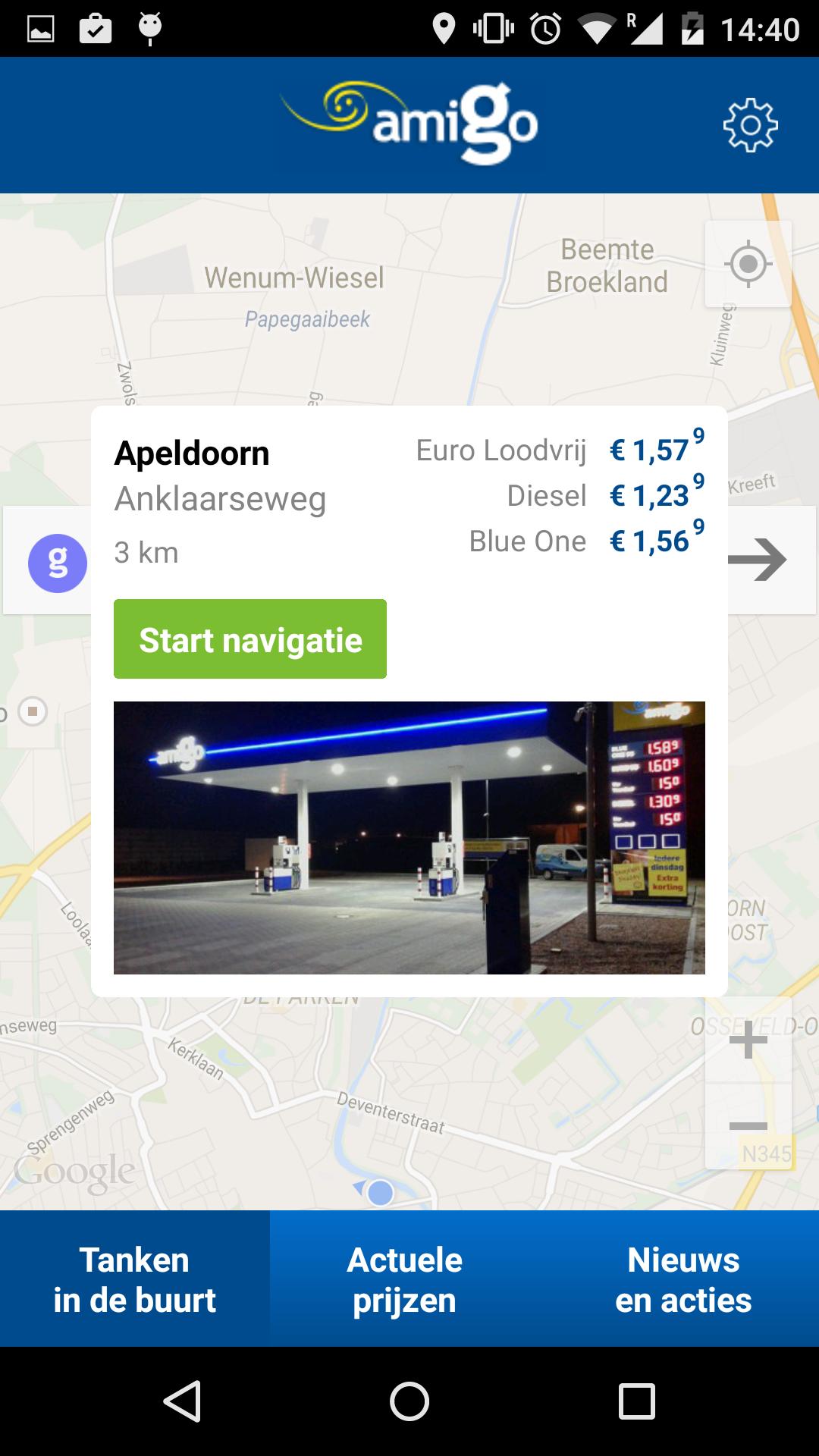Image resolution: width=819 pixels, height=1456 pixels.
Task: Select the purple g station marker
Action: point(57,563)
